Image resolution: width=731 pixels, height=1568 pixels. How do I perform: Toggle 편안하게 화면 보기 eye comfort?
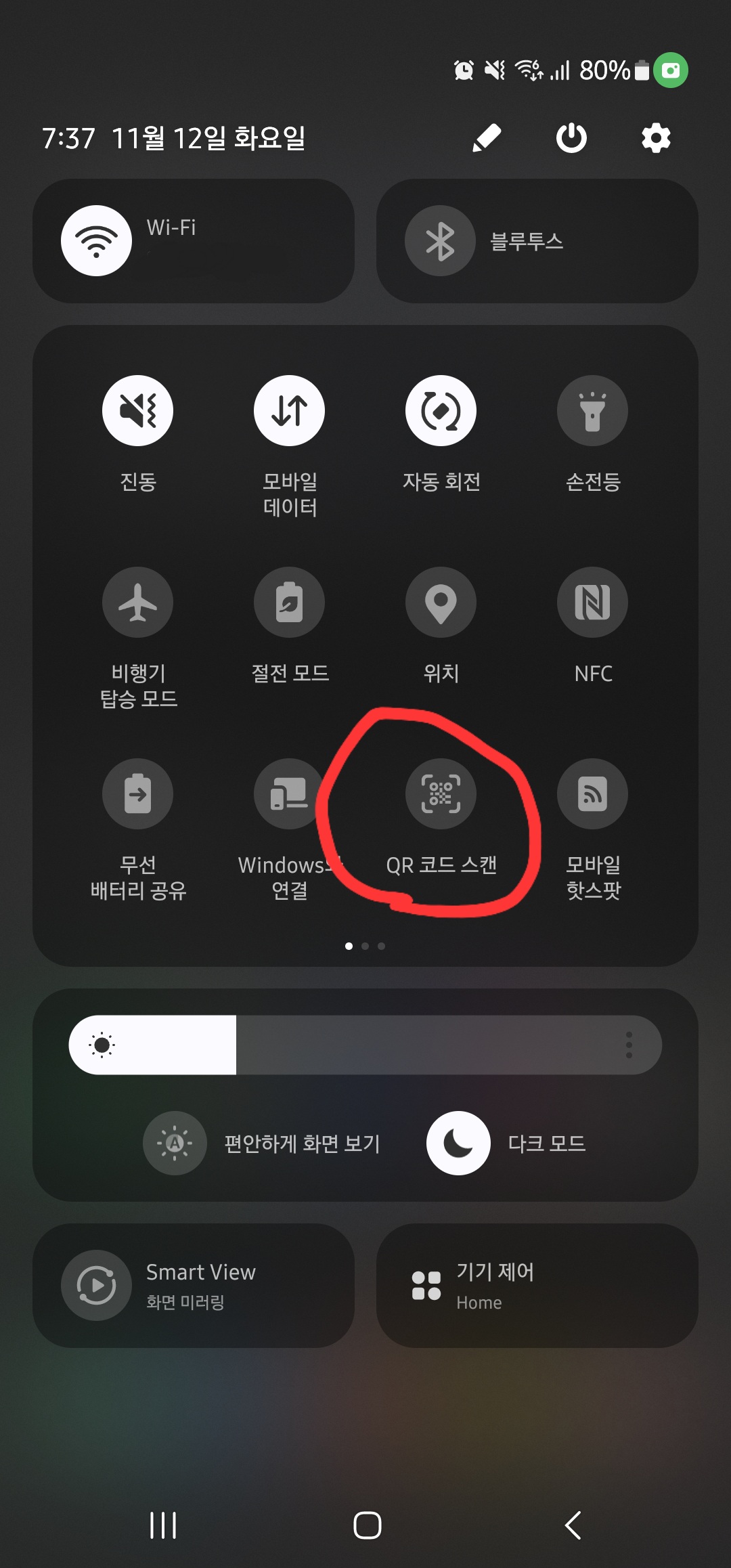tap(174, 1142)
